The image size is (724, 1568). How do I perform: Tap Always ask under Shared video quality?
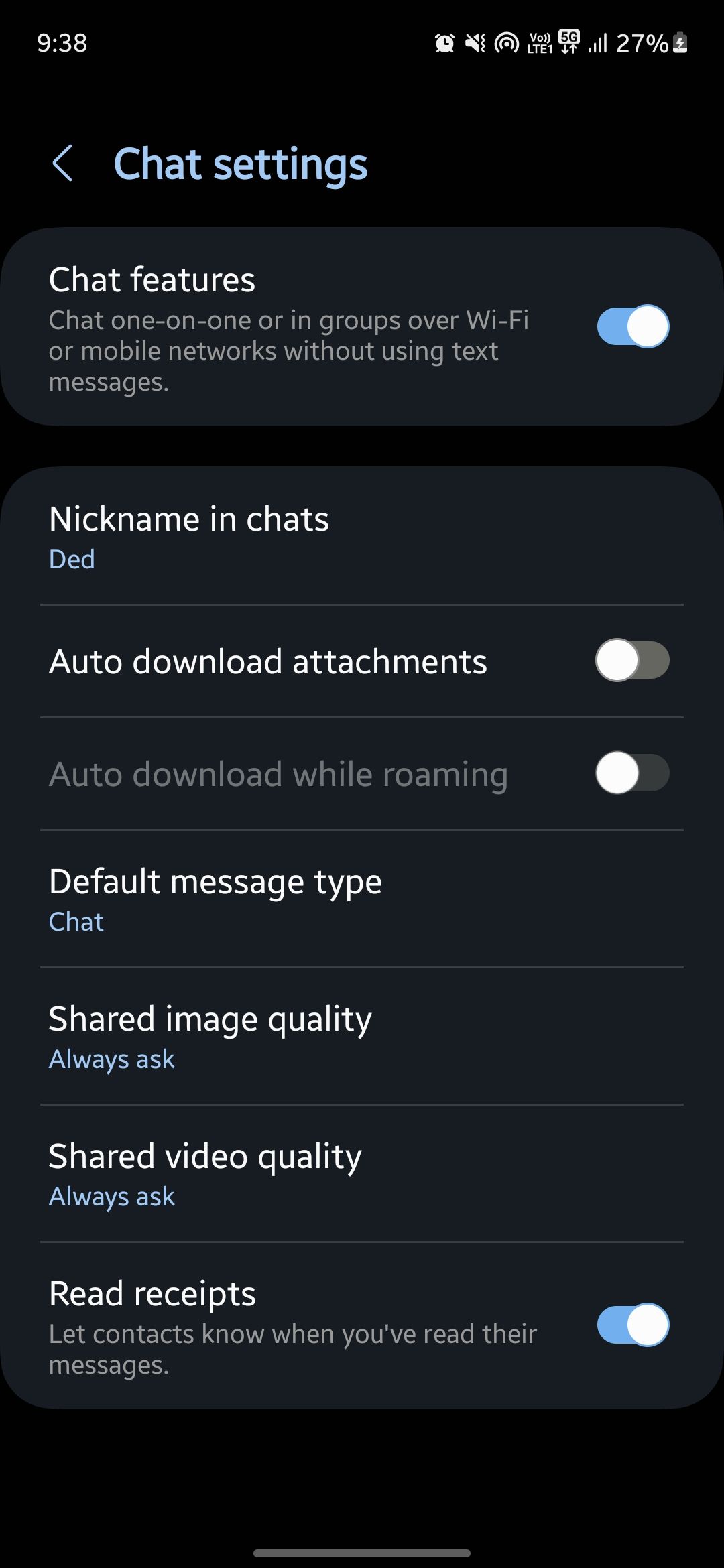click(111, 1195)
